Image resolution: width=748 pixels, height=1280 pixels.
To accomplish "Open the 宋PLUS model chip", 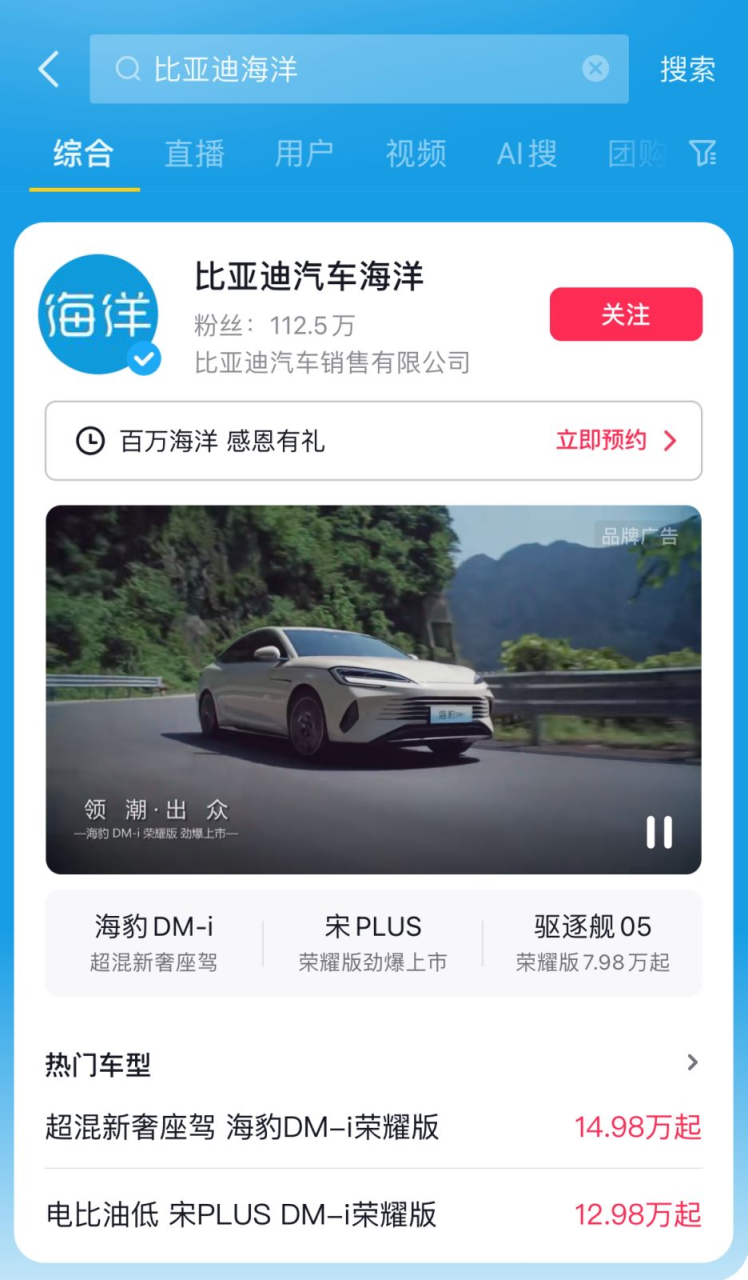I will [373, 942].
